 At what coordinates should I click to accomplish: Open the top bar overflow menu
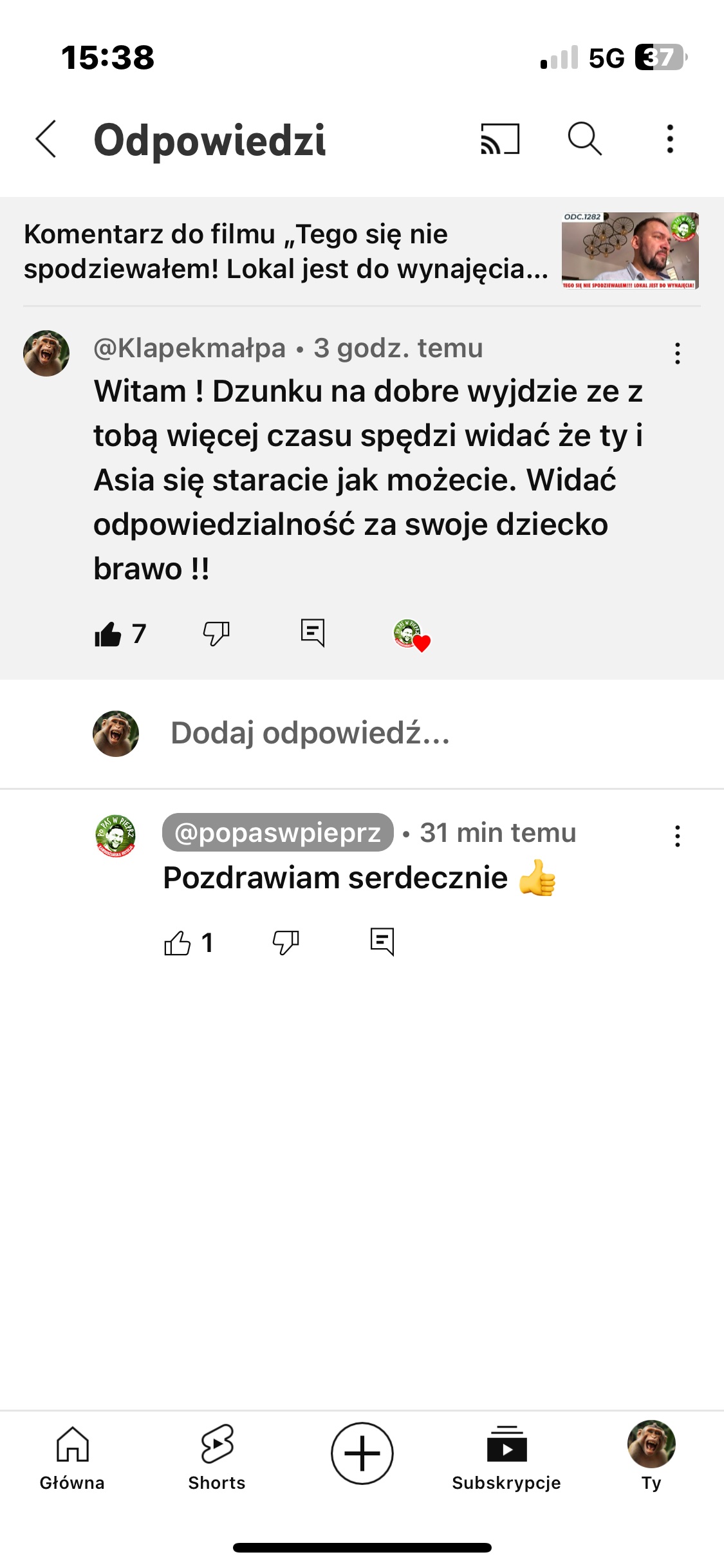tap(670, 139)
